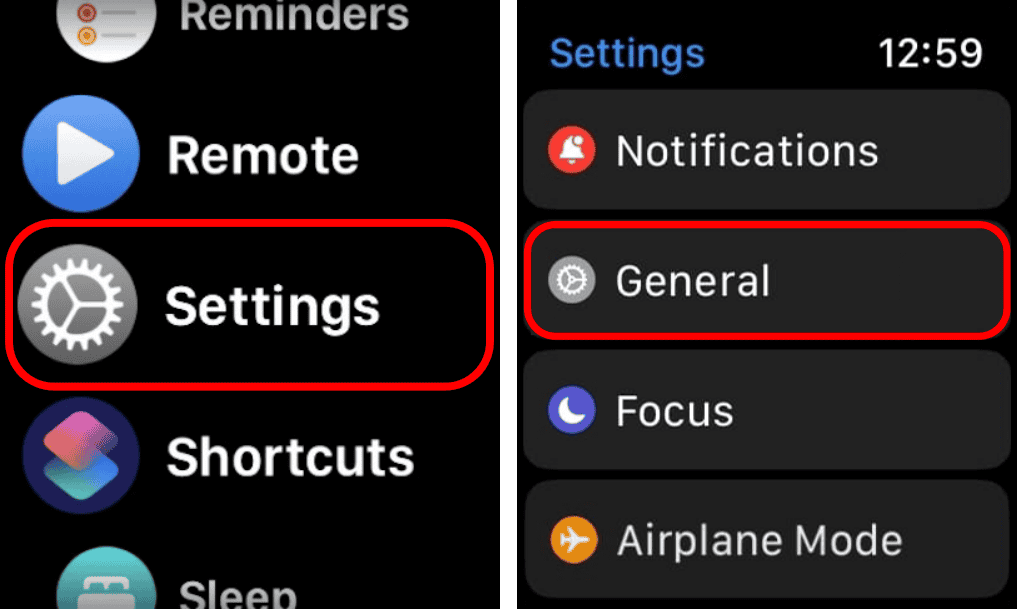Open Focus settings
Viewport: 1017px width, 609px height.
[x=766, y=410]
